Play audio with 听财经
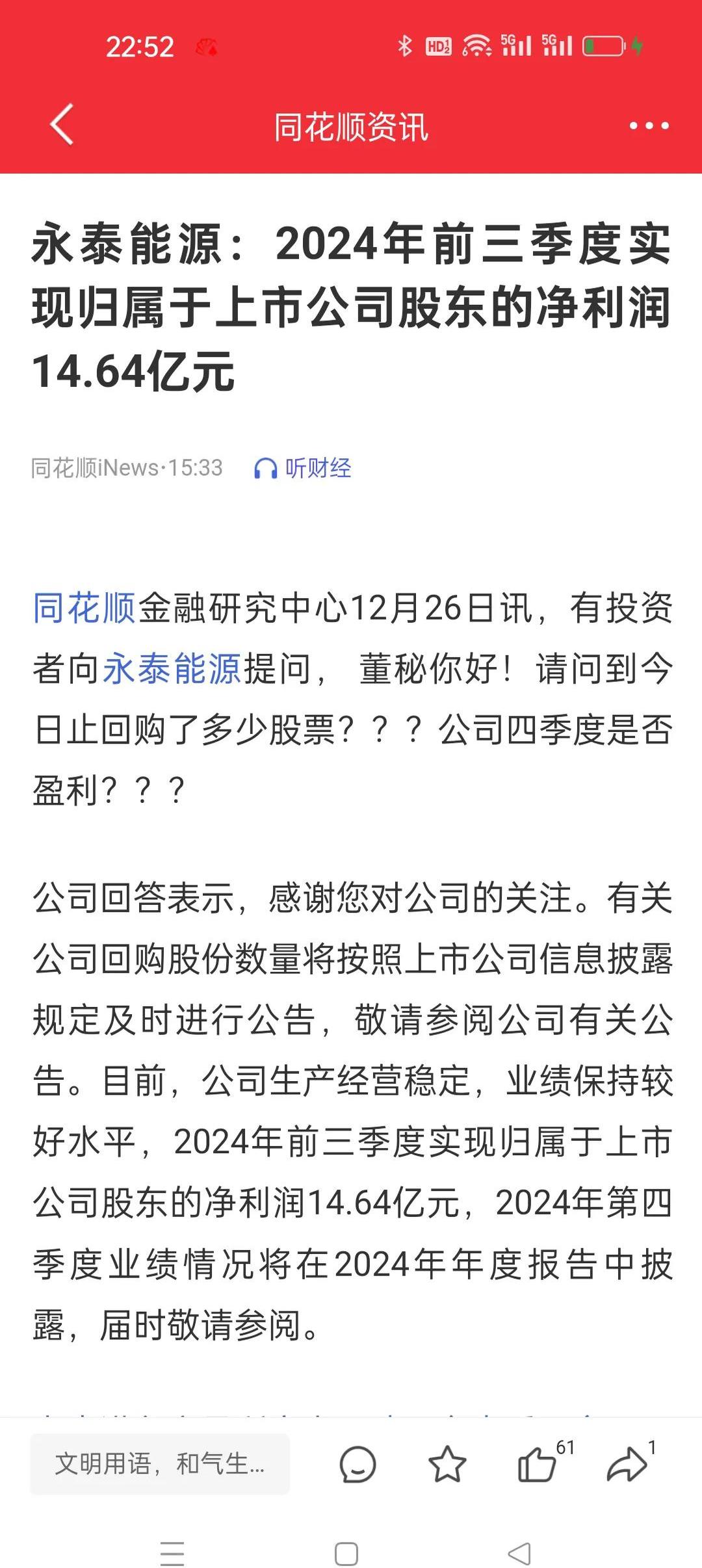702x1568 pixels. point(303,468)
